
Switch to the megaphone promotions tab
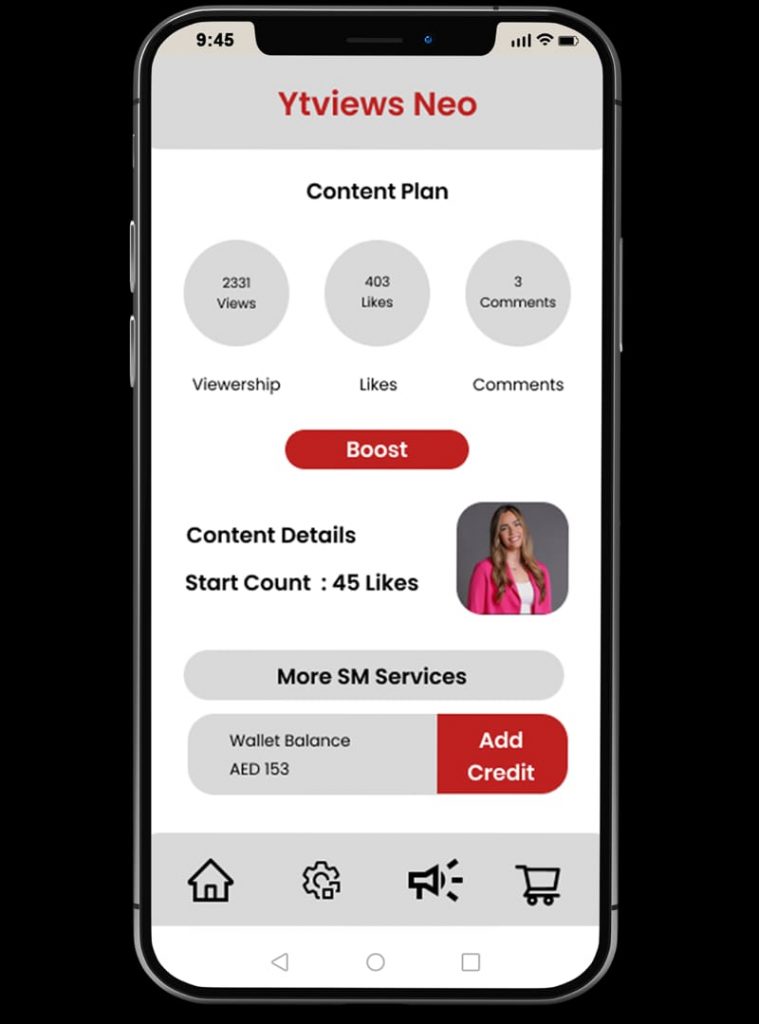coord(434,881)
